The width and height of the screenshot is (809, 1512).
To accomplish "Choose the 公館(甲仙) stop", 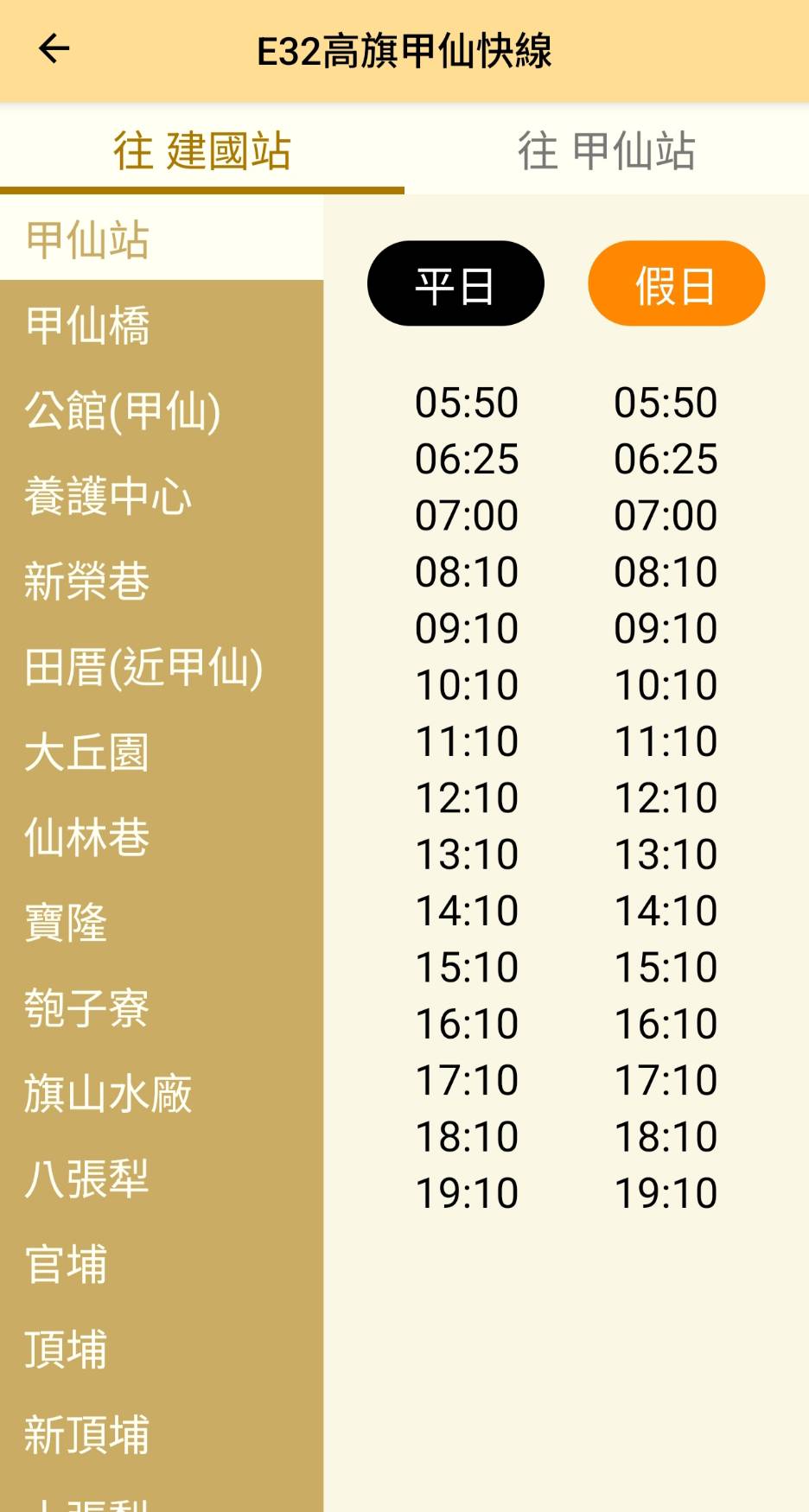I will pyautogui.click(x=162, y=410).
